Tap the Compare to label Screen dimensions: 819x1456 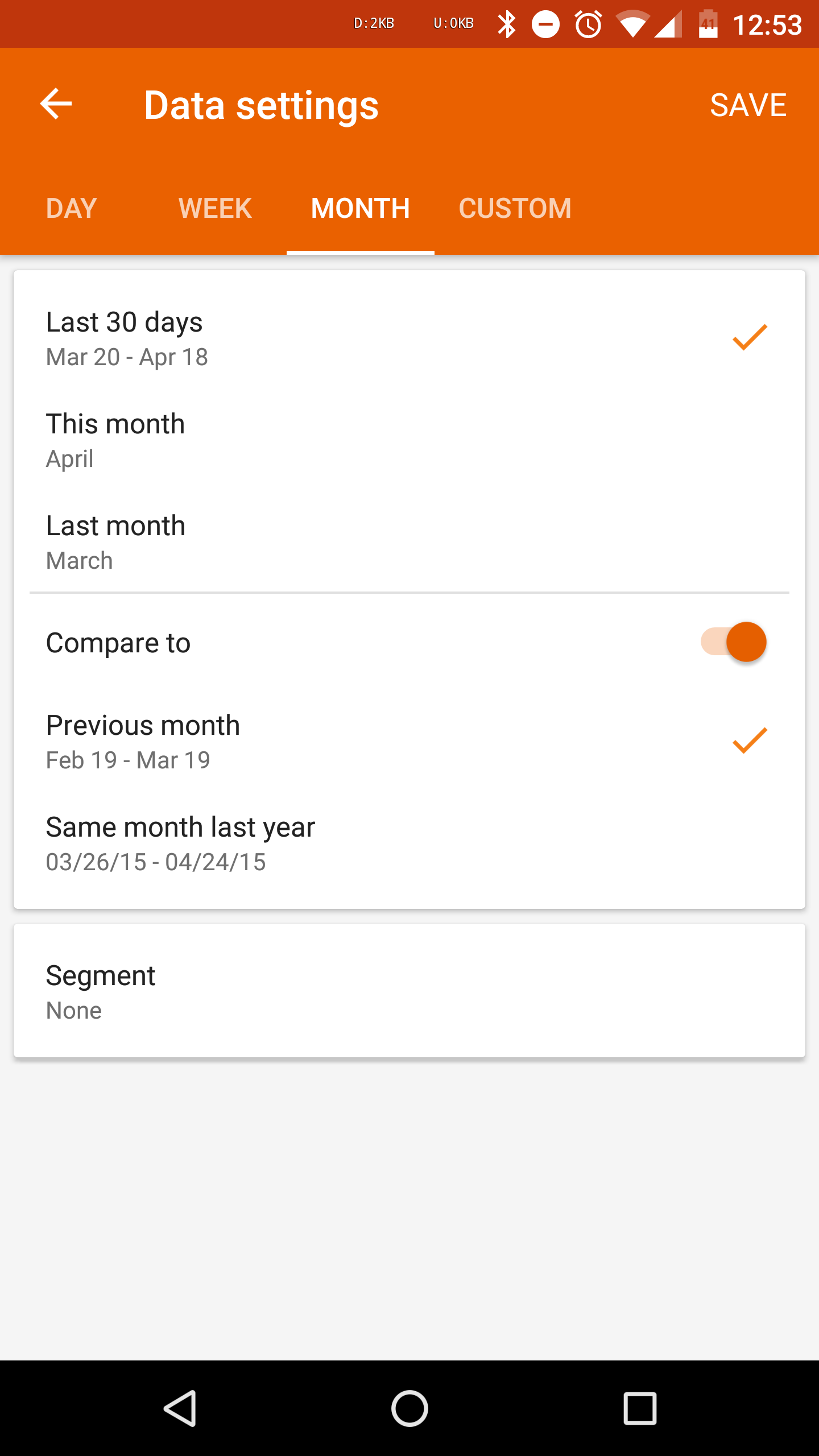tap(118, 642)
